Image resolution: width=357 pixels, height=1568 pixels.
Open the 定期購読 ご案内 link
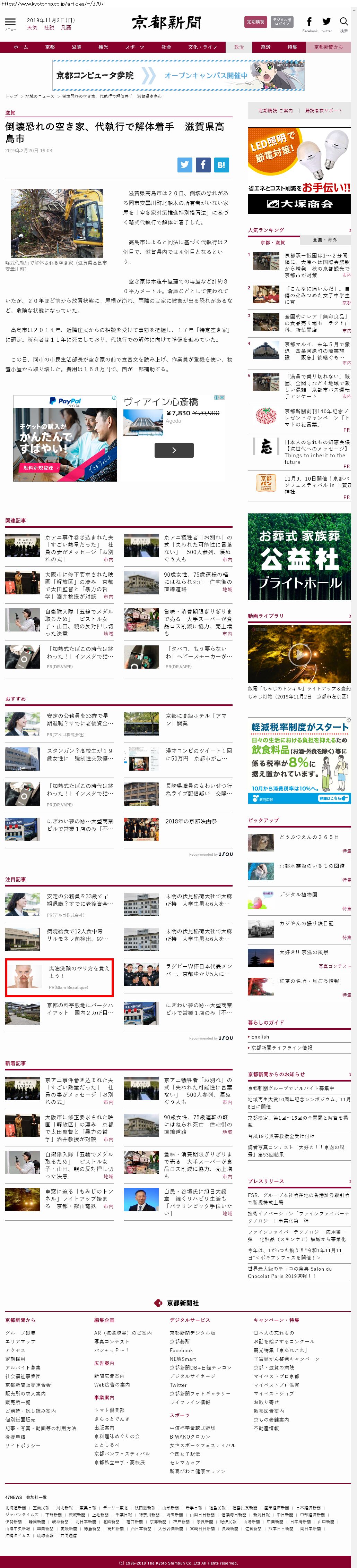(275, 111)
